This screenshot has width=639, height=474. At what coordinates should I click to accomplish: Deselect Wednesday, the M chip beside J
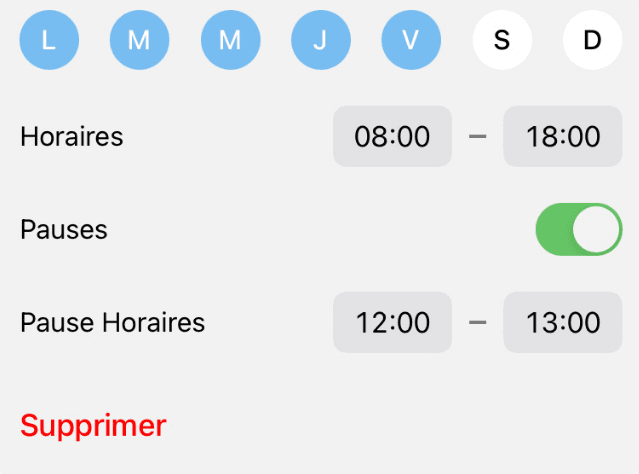click(x=230, y=40)
